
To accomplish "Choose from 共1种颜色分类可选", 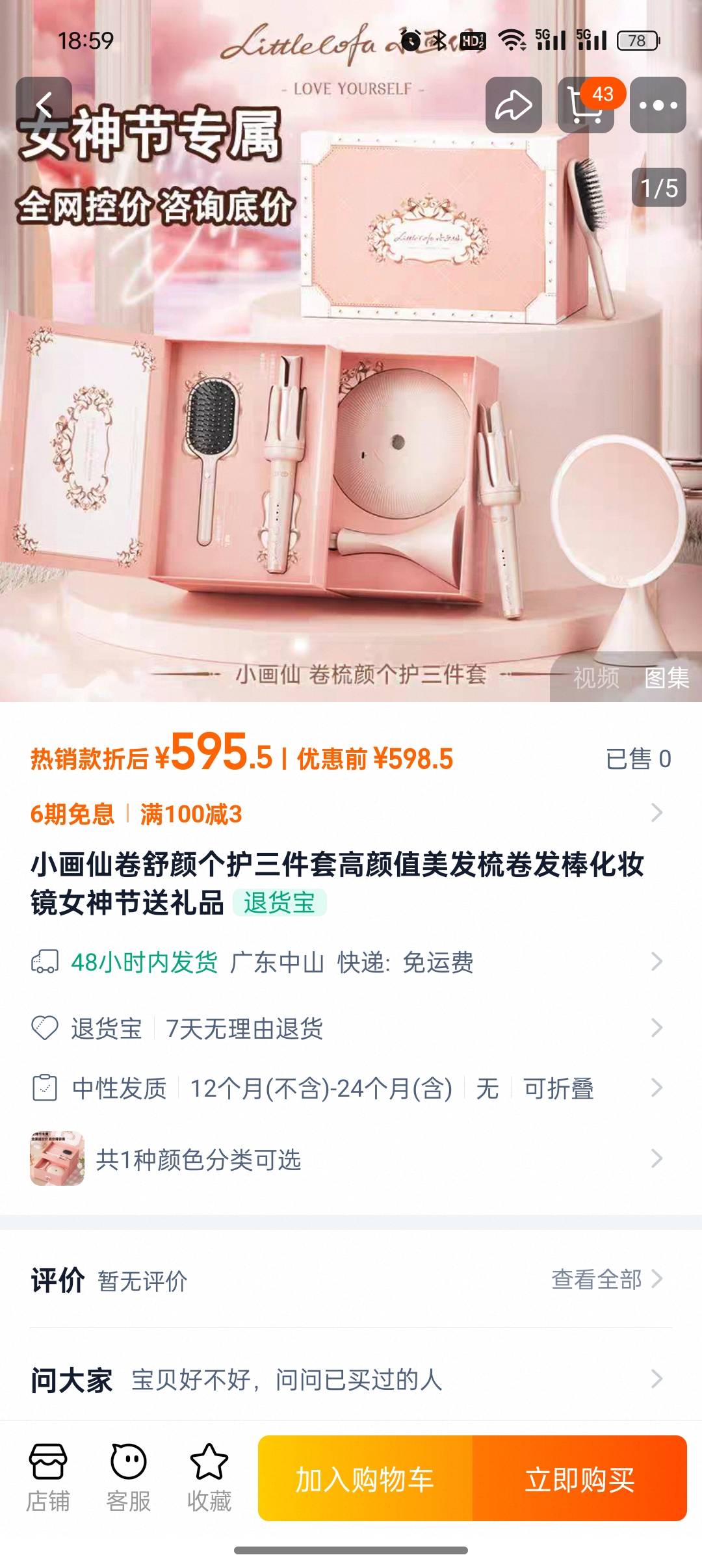I will click(351, 1159).
